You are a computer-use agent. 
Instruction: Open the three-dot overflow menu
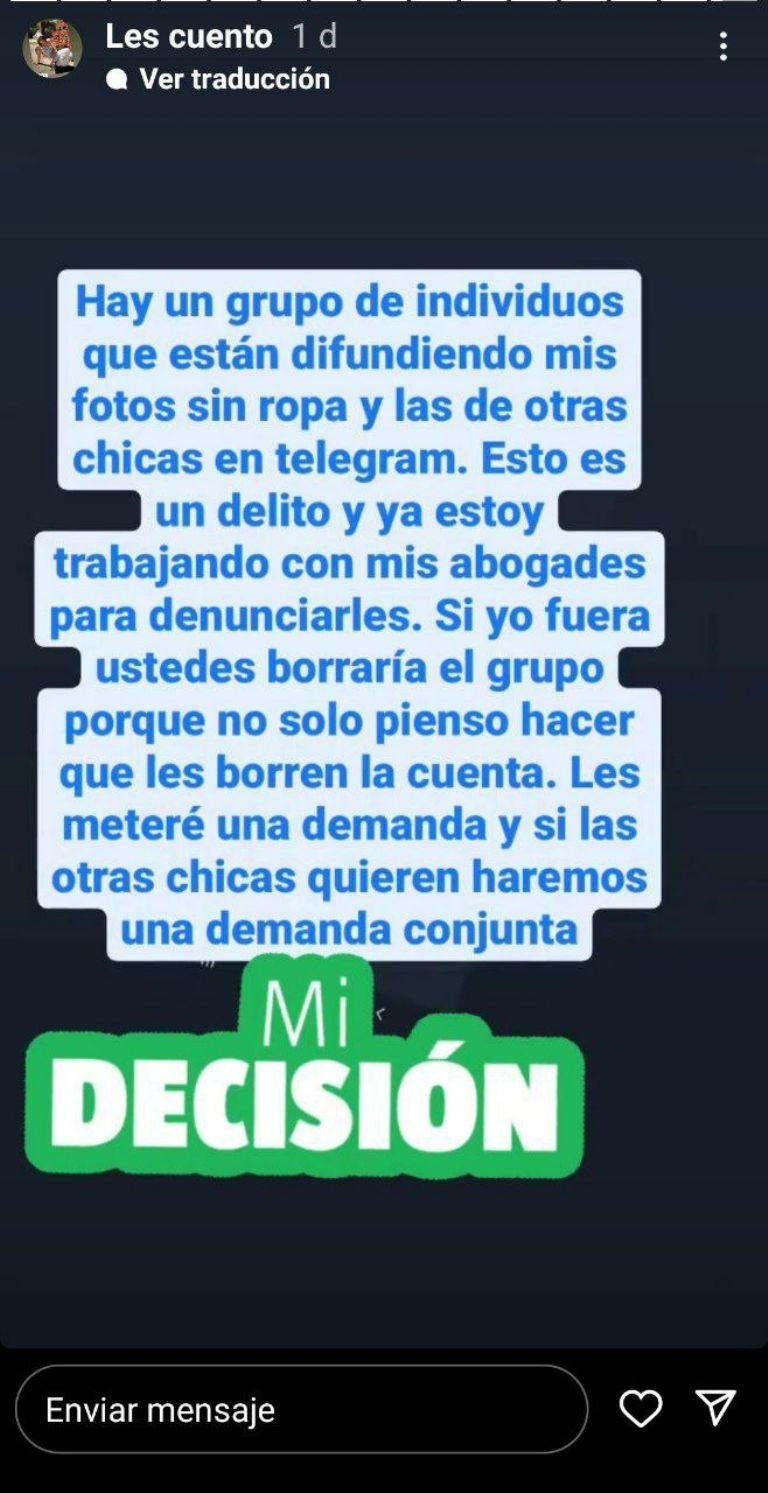[x=723, y=46]
